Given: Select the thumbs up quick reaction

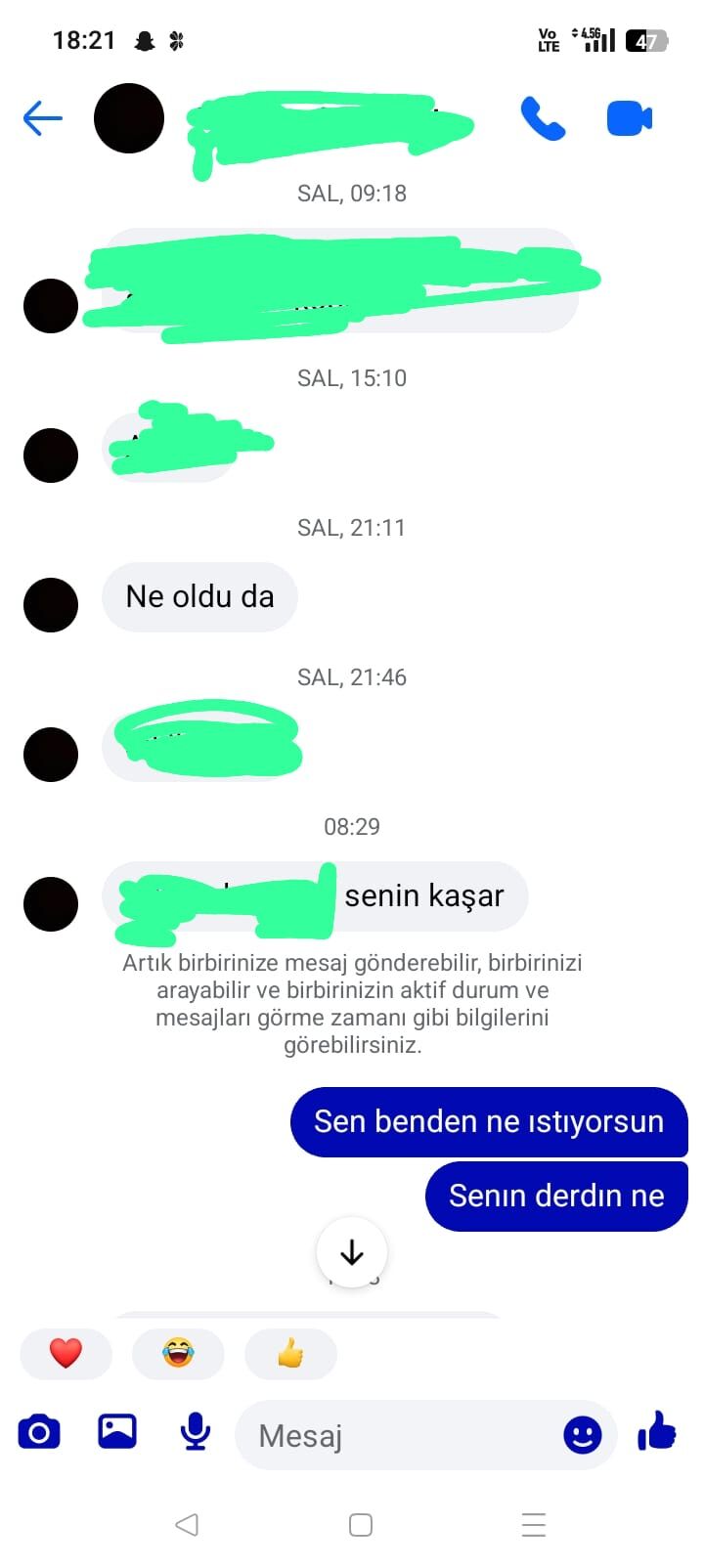Looking at the screenshot, I should point(290,1354).
